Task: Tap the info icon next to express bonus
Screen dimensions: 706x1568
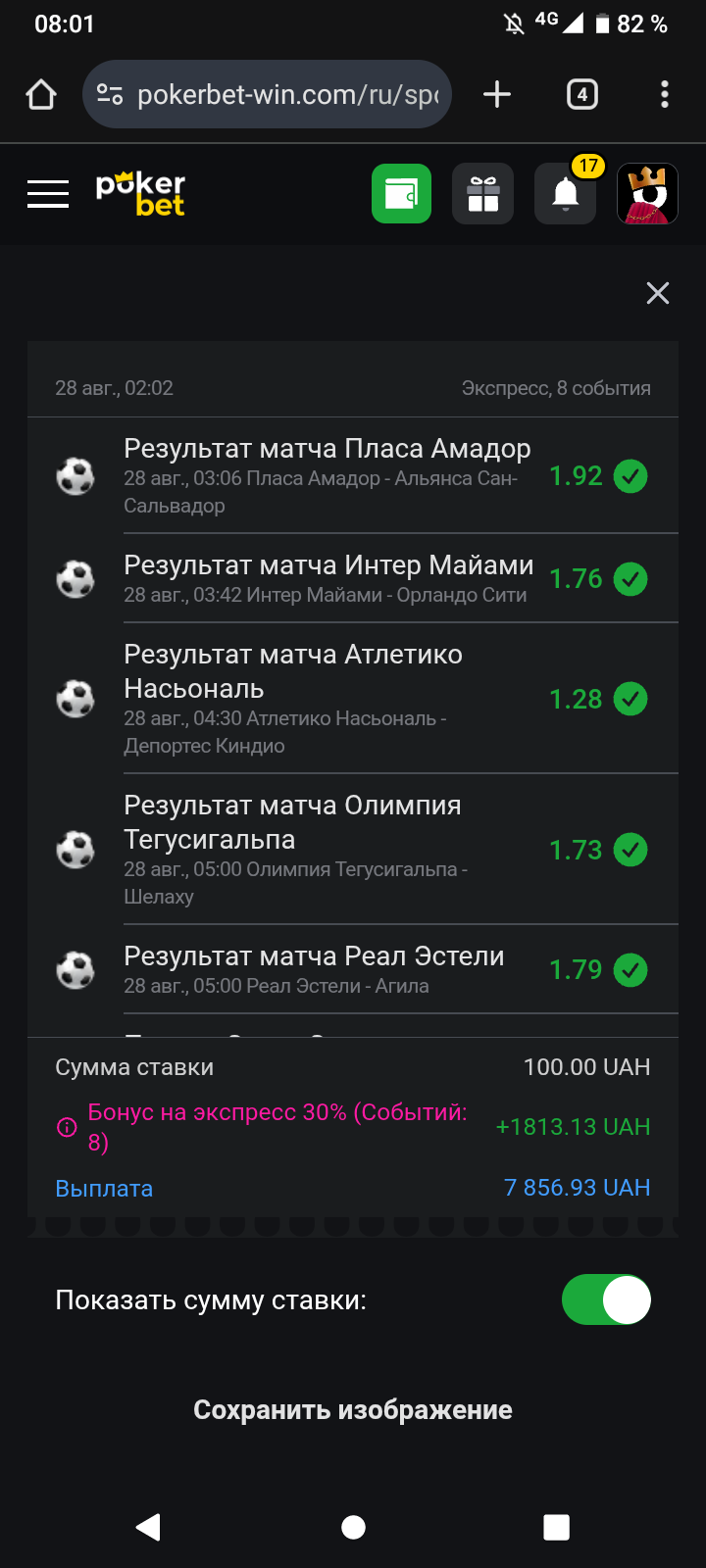Action: click(x=67, y=1127)
